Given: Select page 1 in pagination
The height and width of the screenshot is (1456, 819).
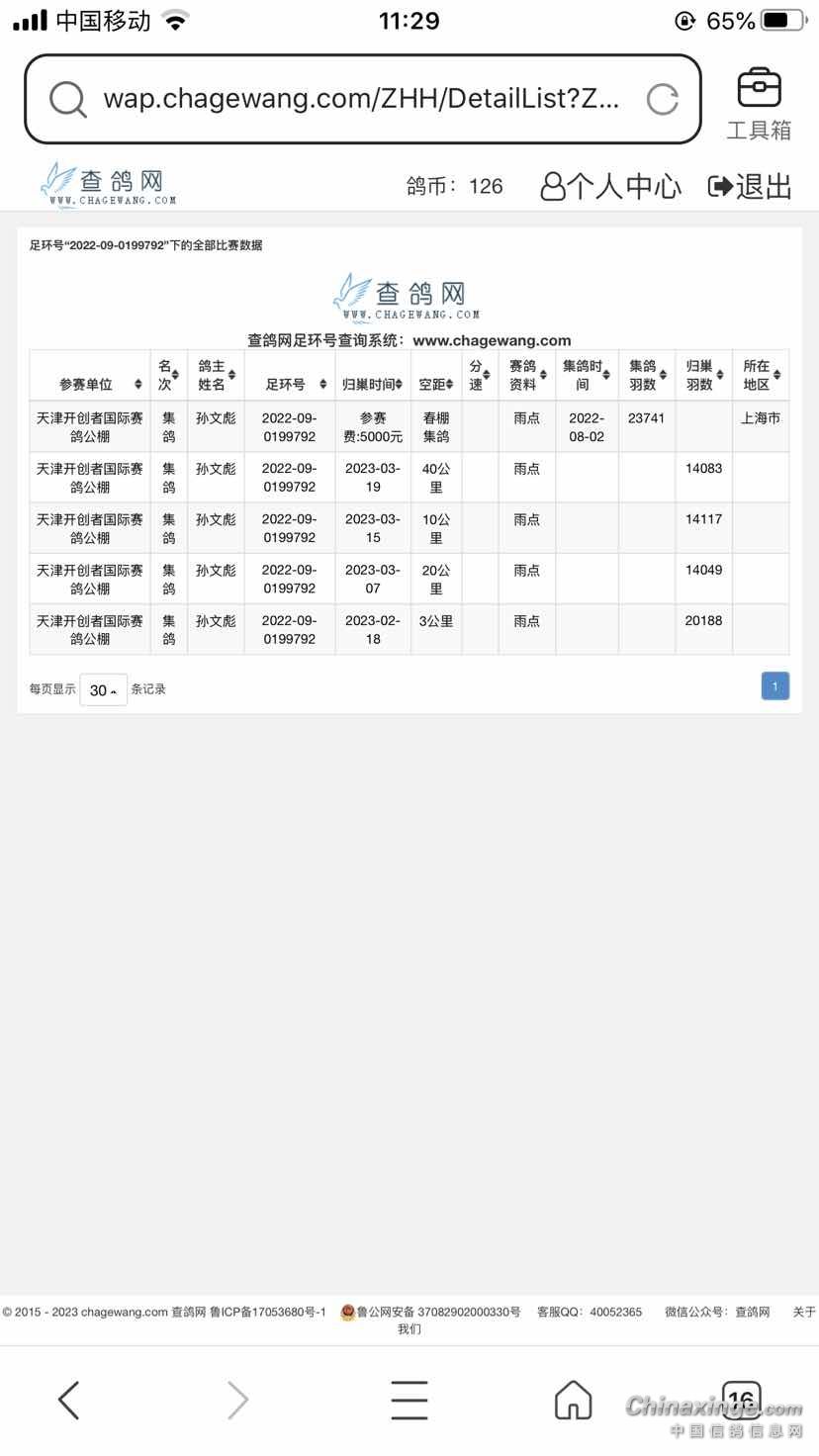Looking at the screenshot, I should pyautogui.click(x=775, y=685).
